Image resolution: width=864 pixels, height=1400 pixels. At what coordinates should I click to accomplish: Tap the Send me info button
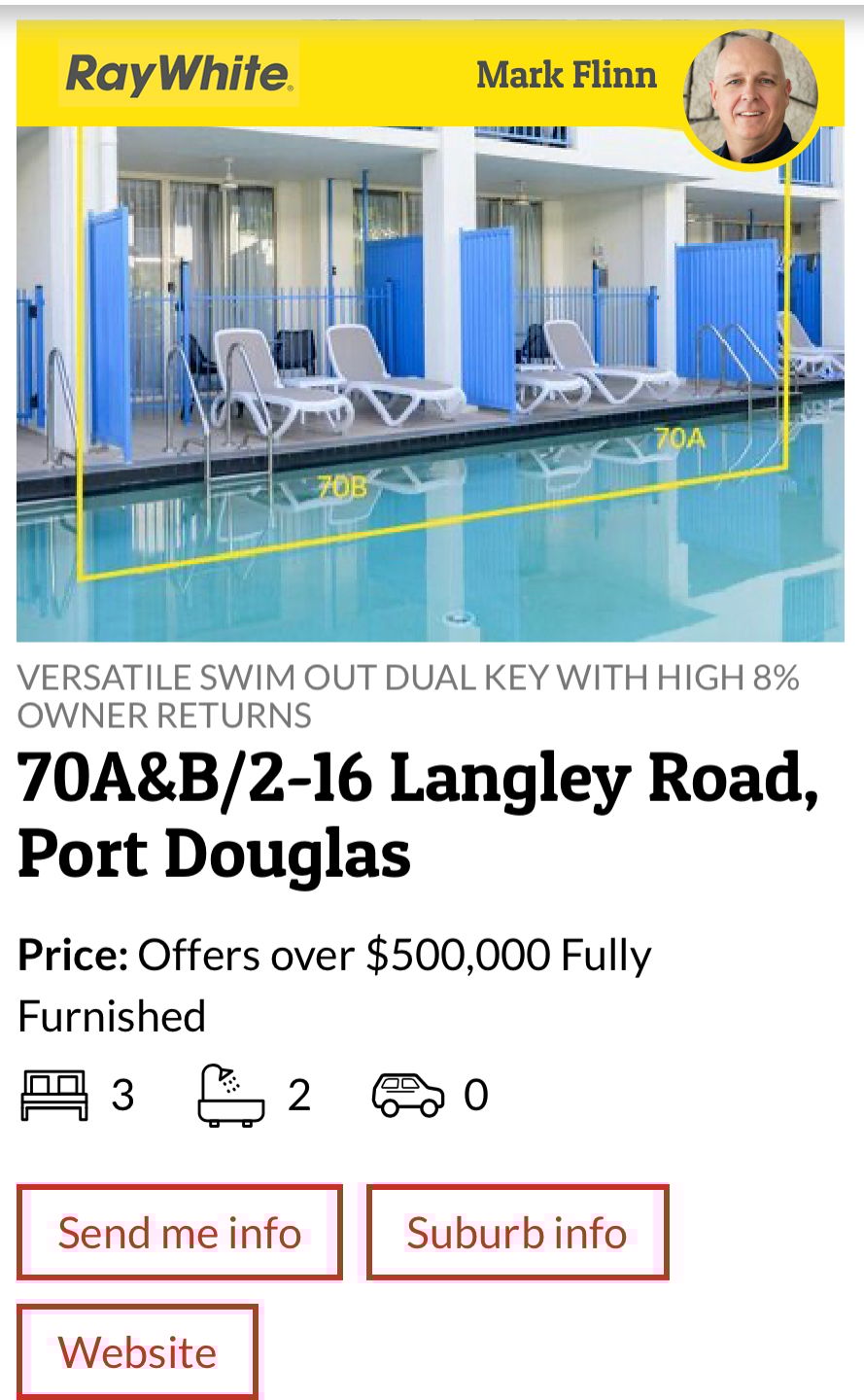point(180,1233)
